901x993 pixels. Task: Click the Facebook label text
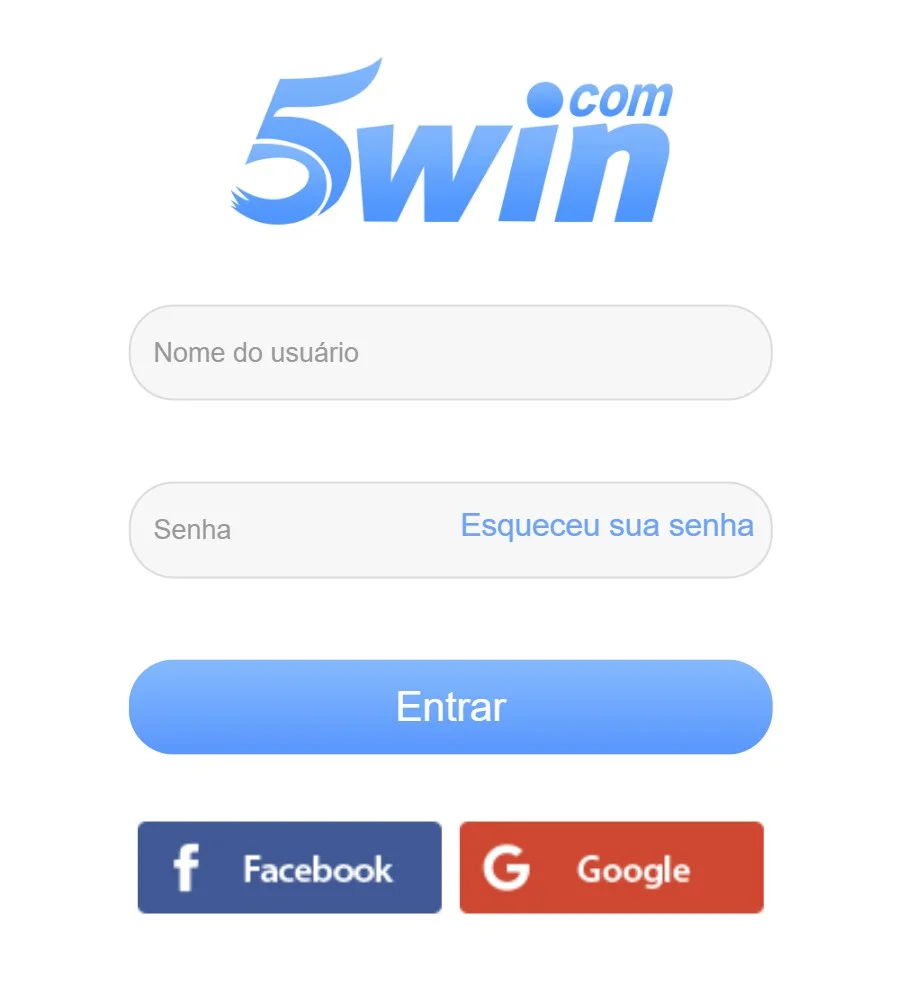316,868
